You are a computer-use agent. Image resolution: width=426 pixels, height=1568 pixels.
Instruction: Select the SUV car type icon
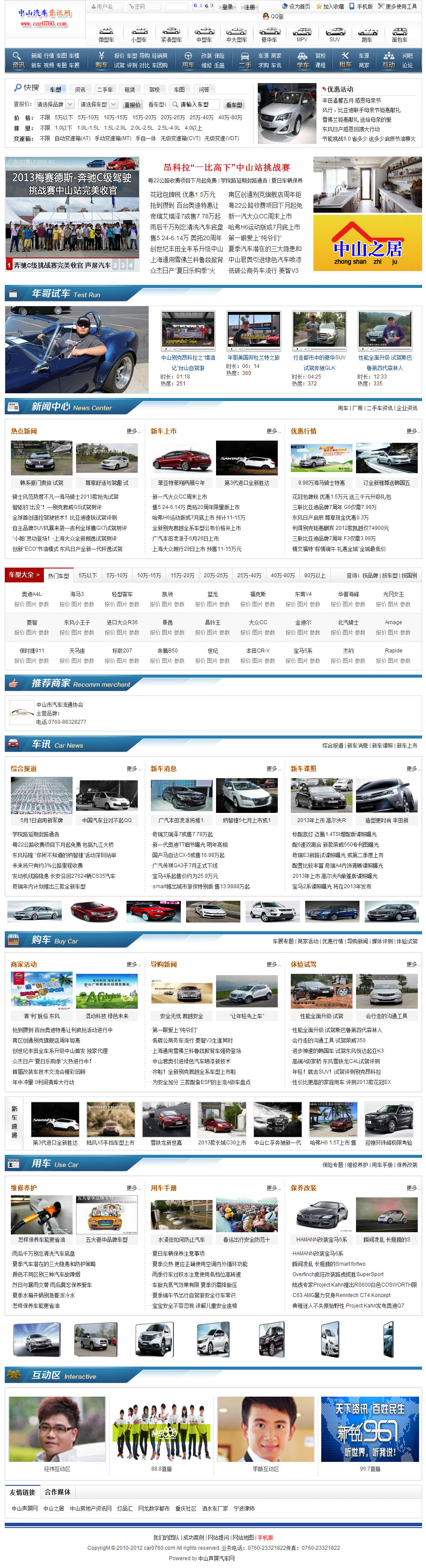pyautogui.click(x=335, y=35)
